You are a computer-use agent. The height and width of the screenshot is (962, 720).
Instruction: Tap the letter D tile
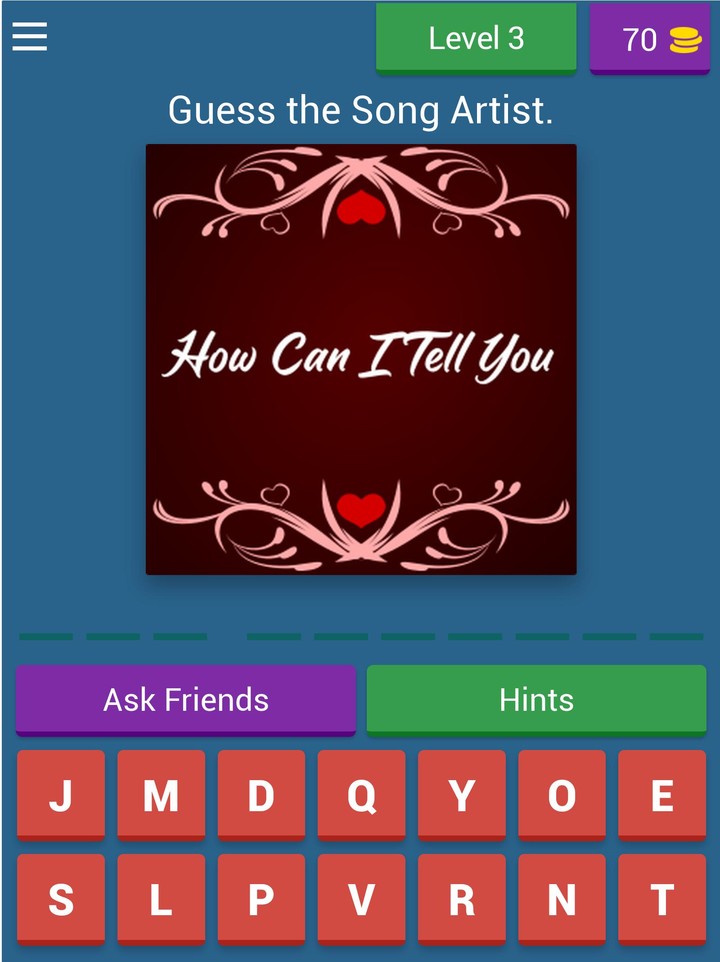coord(261,796)
